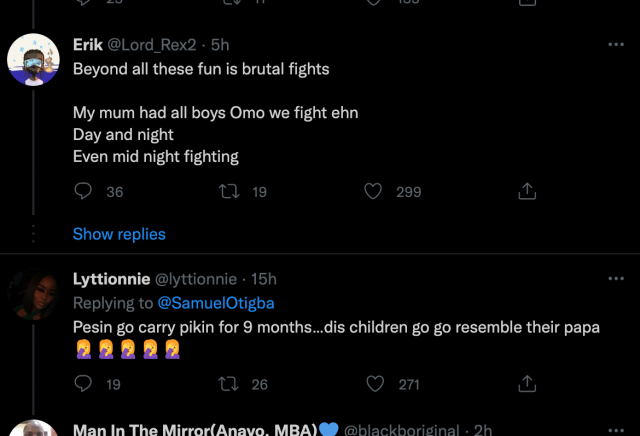The width and height of the screenshot is (640, 436).
Task: Share Erik's tweet
Action: (527, 191)
